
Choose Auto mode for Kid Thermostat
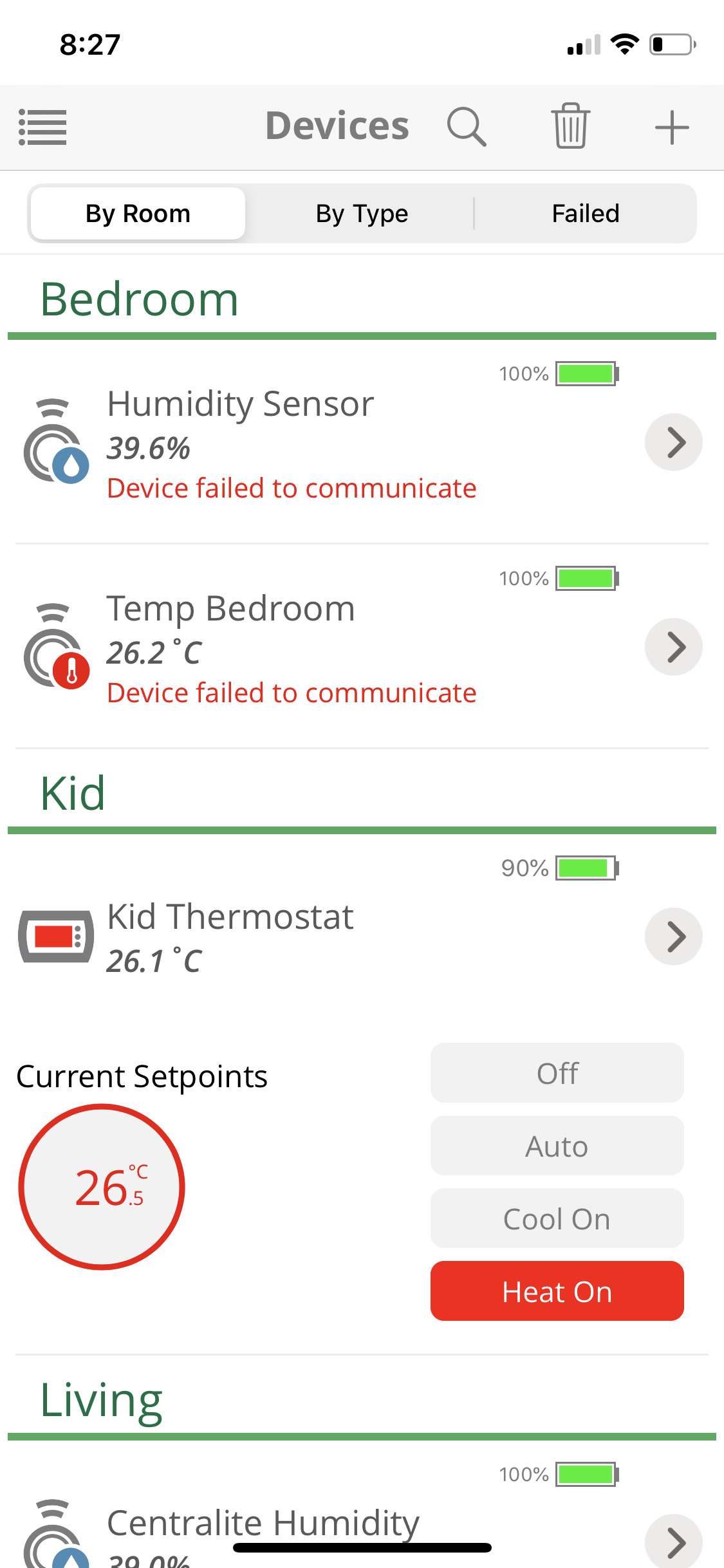coord(557,1146)
